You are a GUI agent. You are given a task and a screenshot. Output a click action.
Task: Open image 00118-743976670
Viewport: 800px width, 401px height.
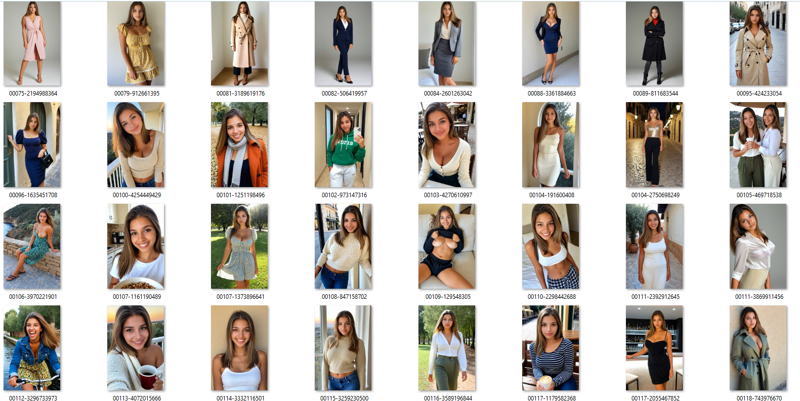758,348
